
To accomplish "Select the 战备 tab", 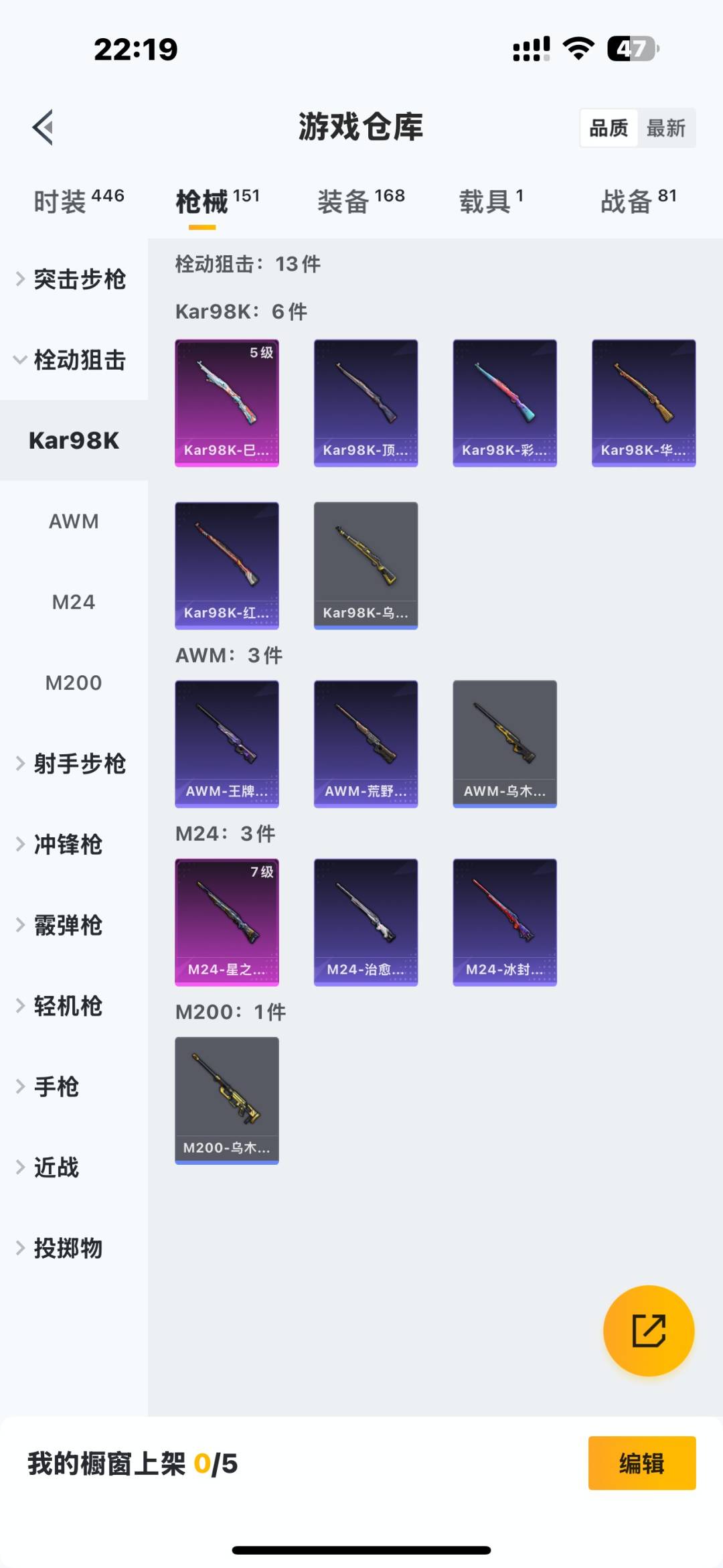I will pos(638,201).
